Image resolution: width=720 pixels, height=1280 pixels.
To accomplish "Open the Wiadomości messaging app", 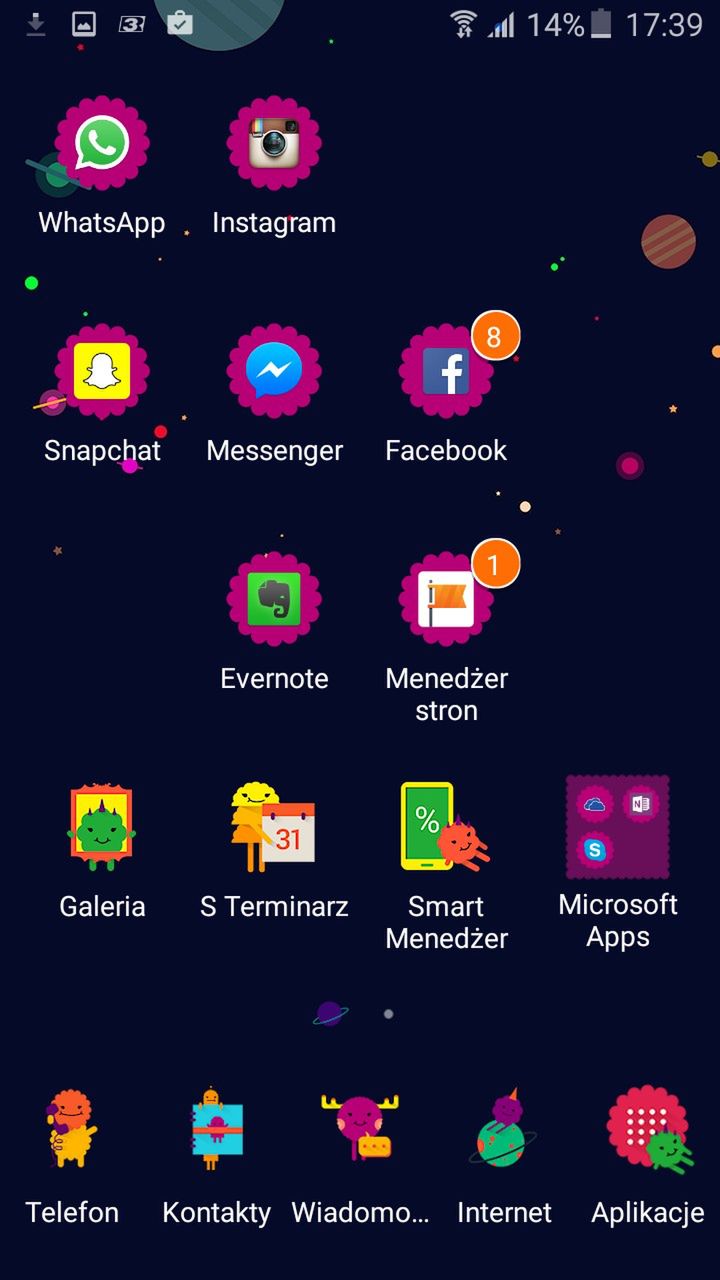I will [x=360, y=1132].
